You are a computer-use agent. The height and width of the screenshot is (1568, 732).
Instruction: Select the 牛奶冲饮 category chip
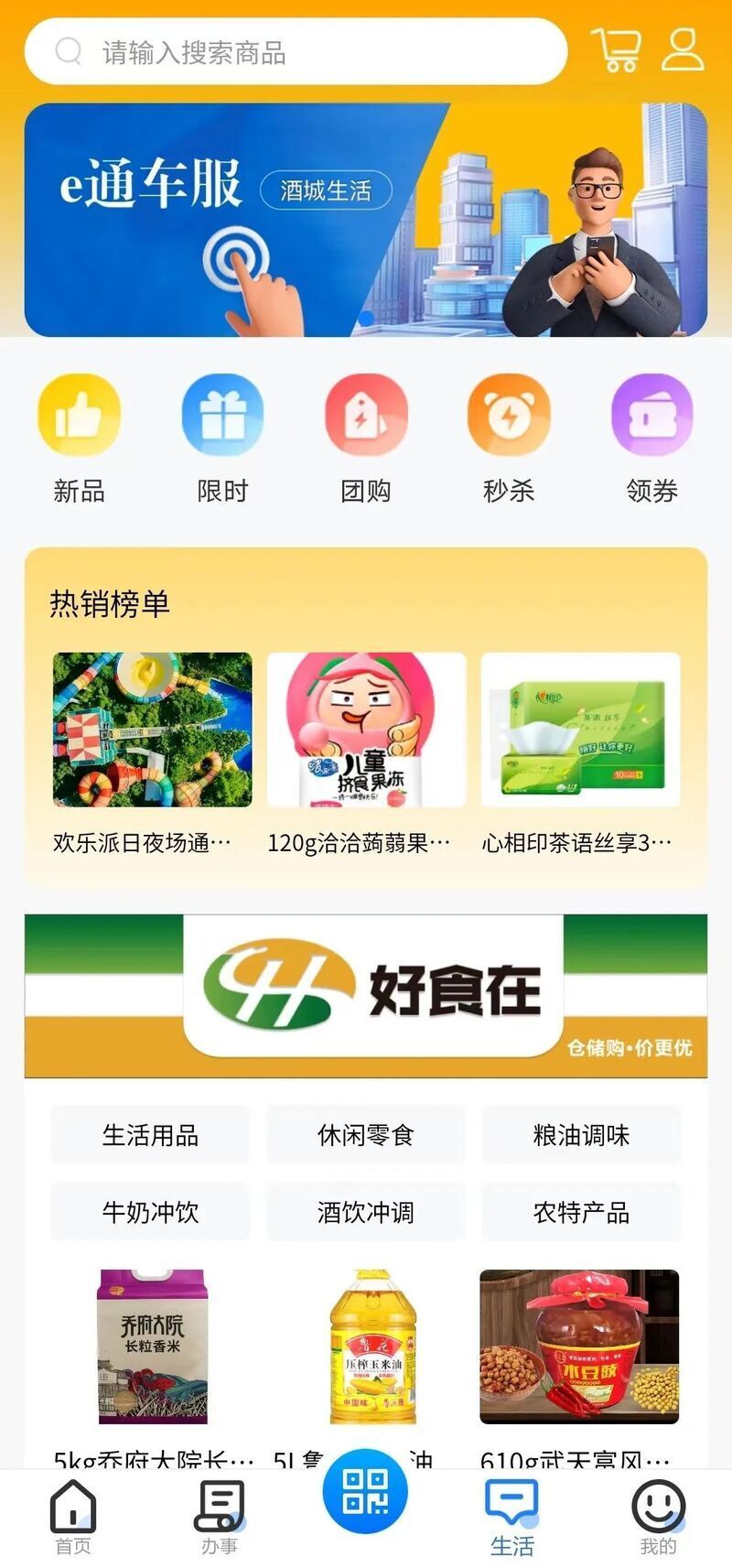tap(150, 1212)
